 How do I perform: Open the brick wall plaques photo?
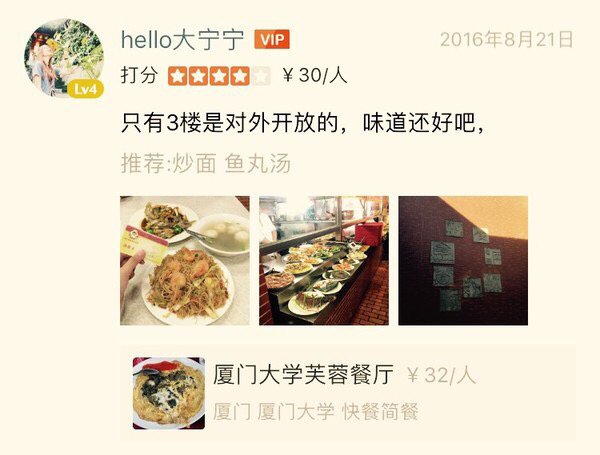pyautogui.click(x=463, y=260)
